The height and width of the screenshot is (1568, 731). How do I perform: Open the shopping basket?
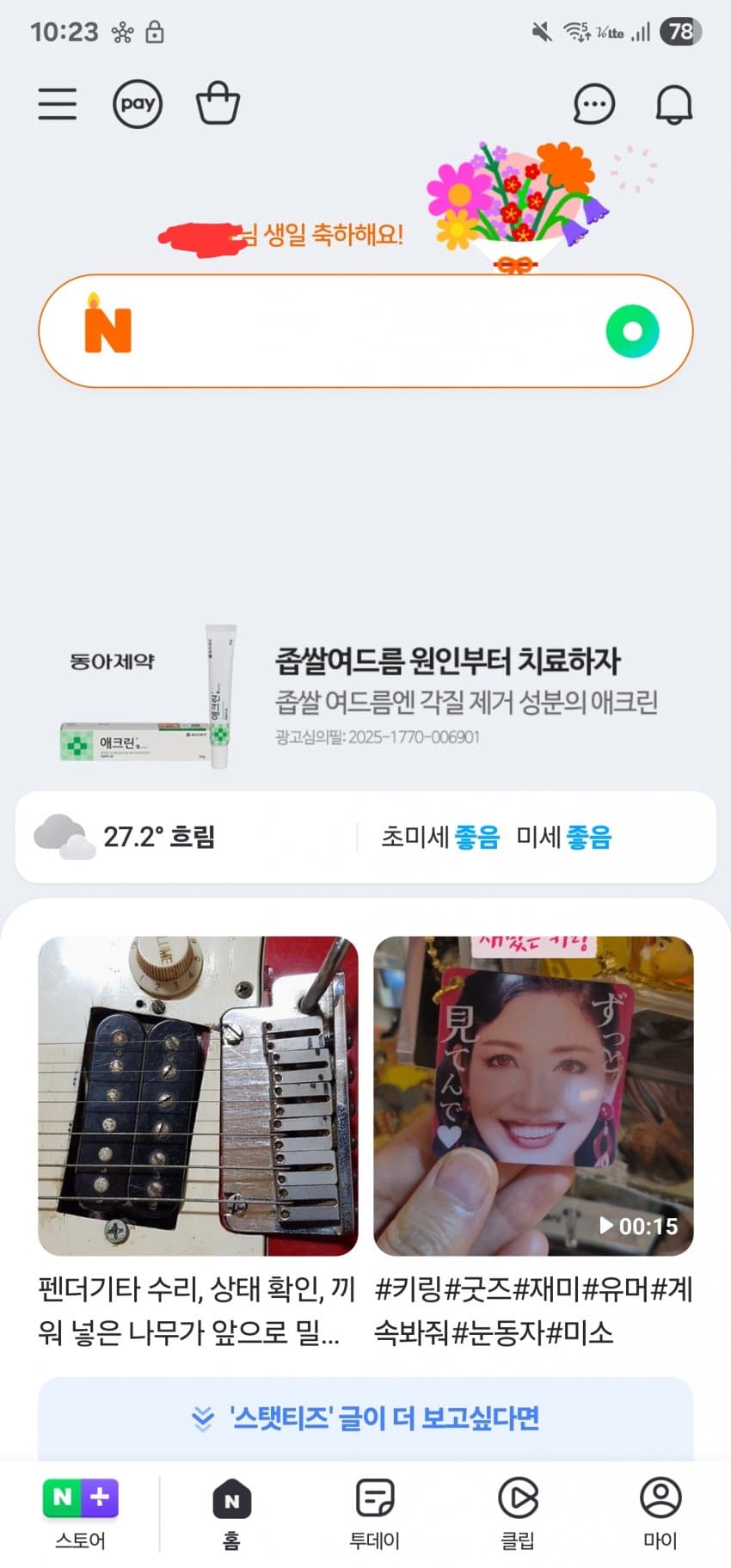[x=218, y=104]
